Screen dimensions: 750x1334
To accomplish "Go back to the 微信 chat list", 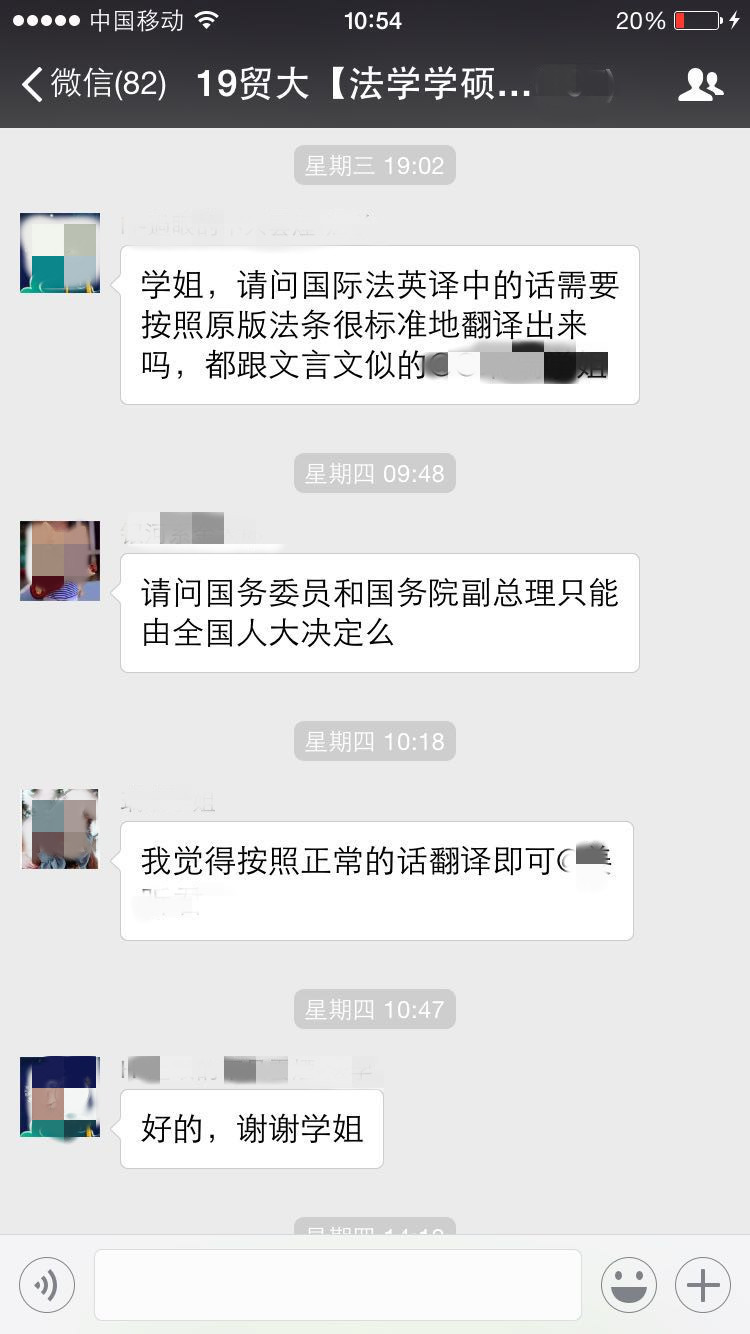I will pos(92,84).
